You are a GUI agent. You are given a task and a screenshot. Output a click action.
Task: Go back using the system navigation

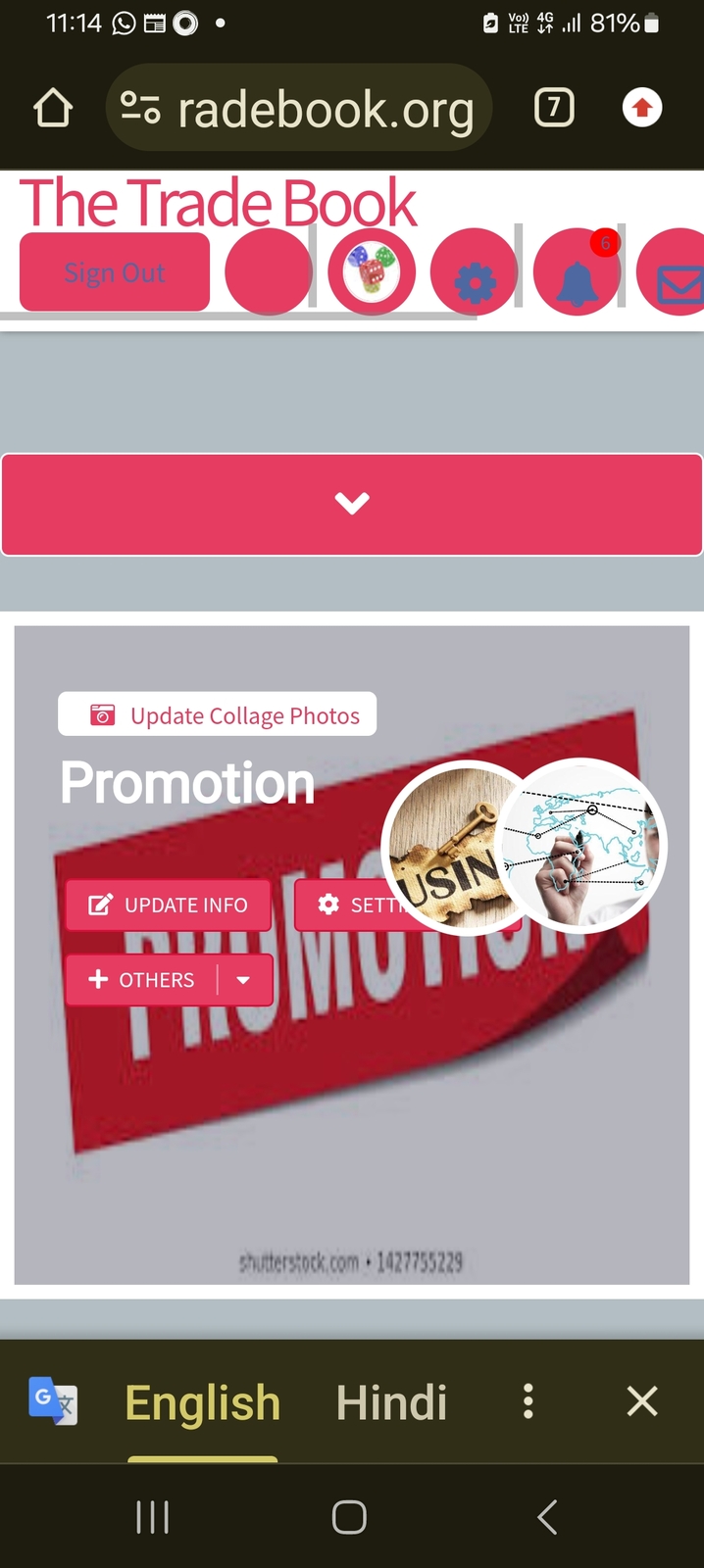pyautogui.click(x=547, y=1517)
